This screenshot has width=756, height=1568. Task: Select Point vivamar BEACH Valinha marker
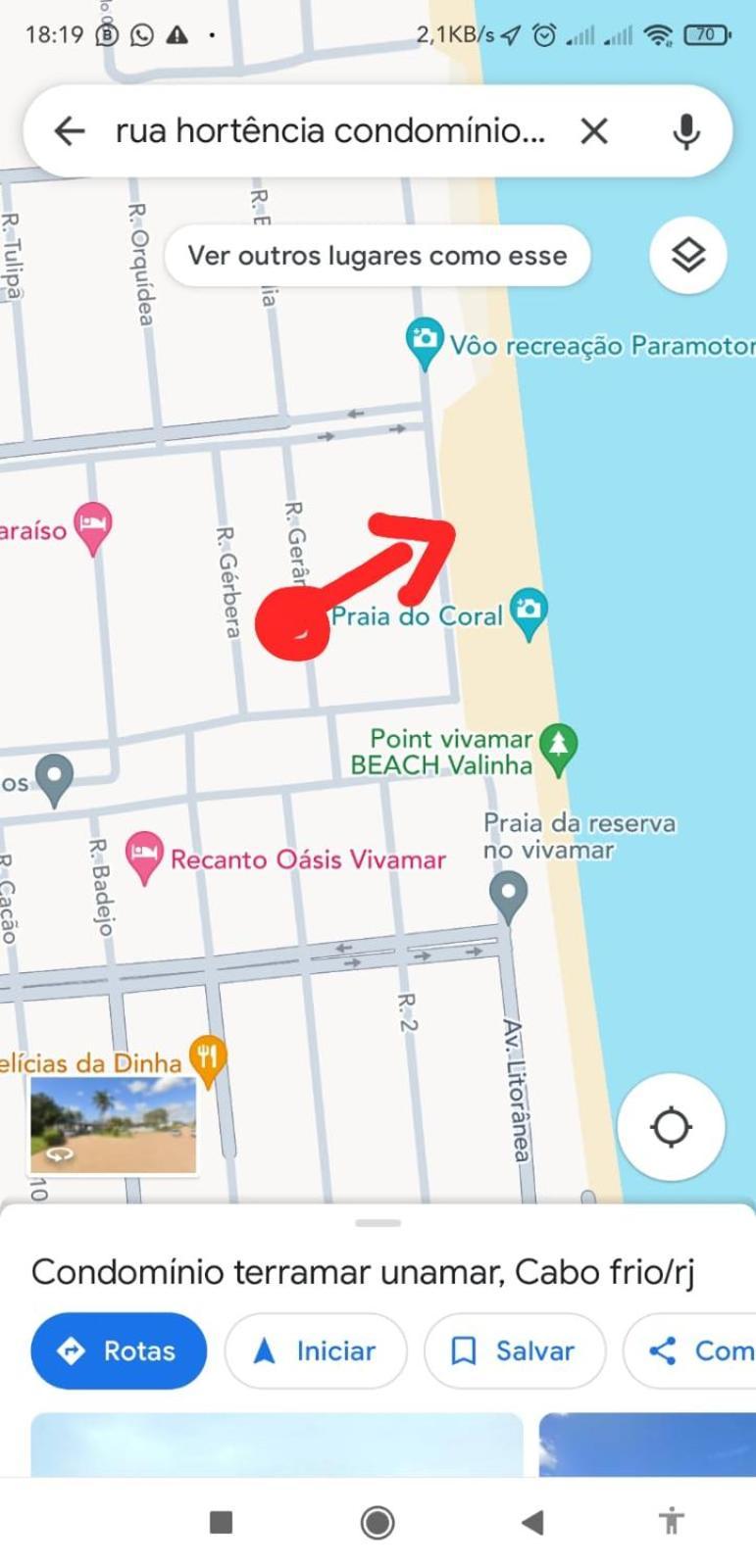(558, 747)
